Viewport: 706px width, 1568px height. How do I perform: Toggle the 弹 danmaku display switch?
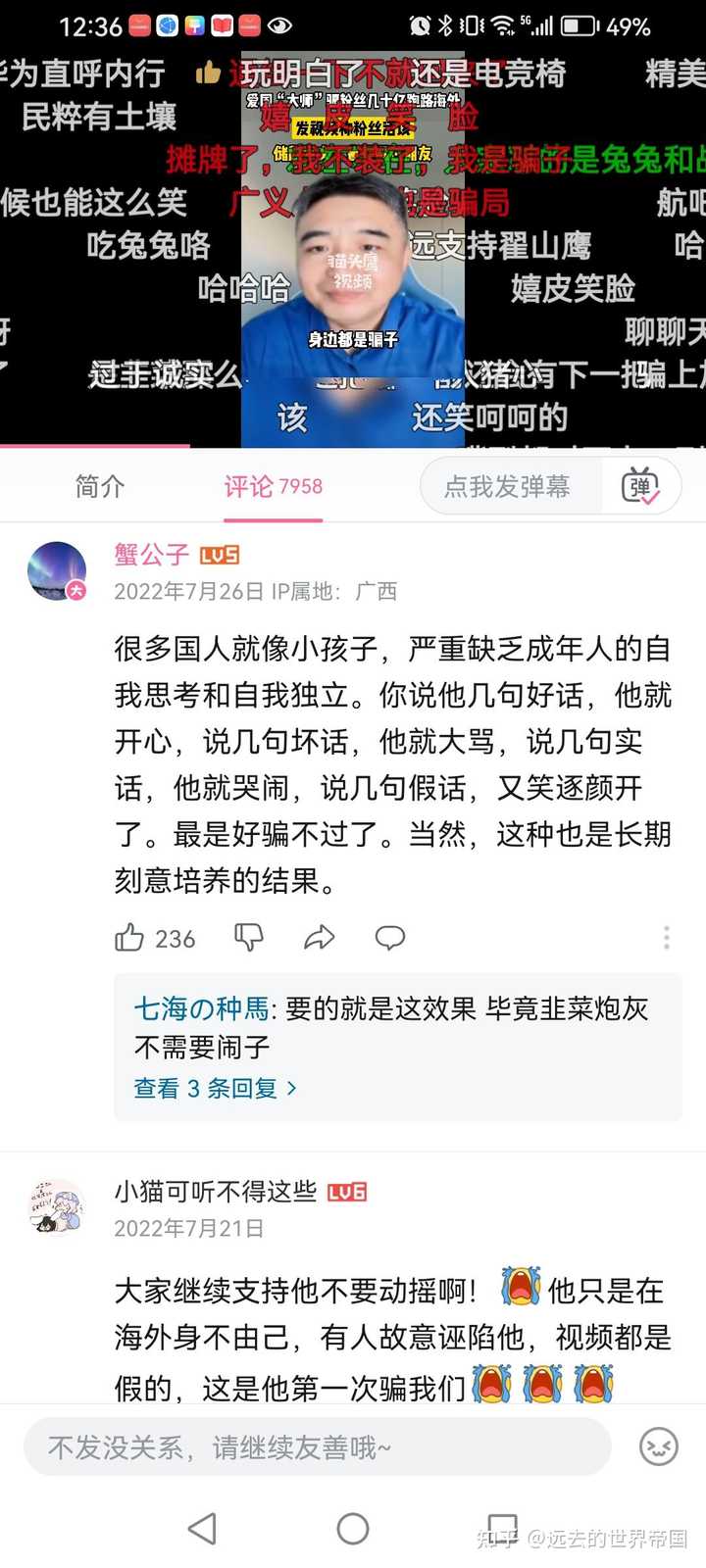coord(640,486)
